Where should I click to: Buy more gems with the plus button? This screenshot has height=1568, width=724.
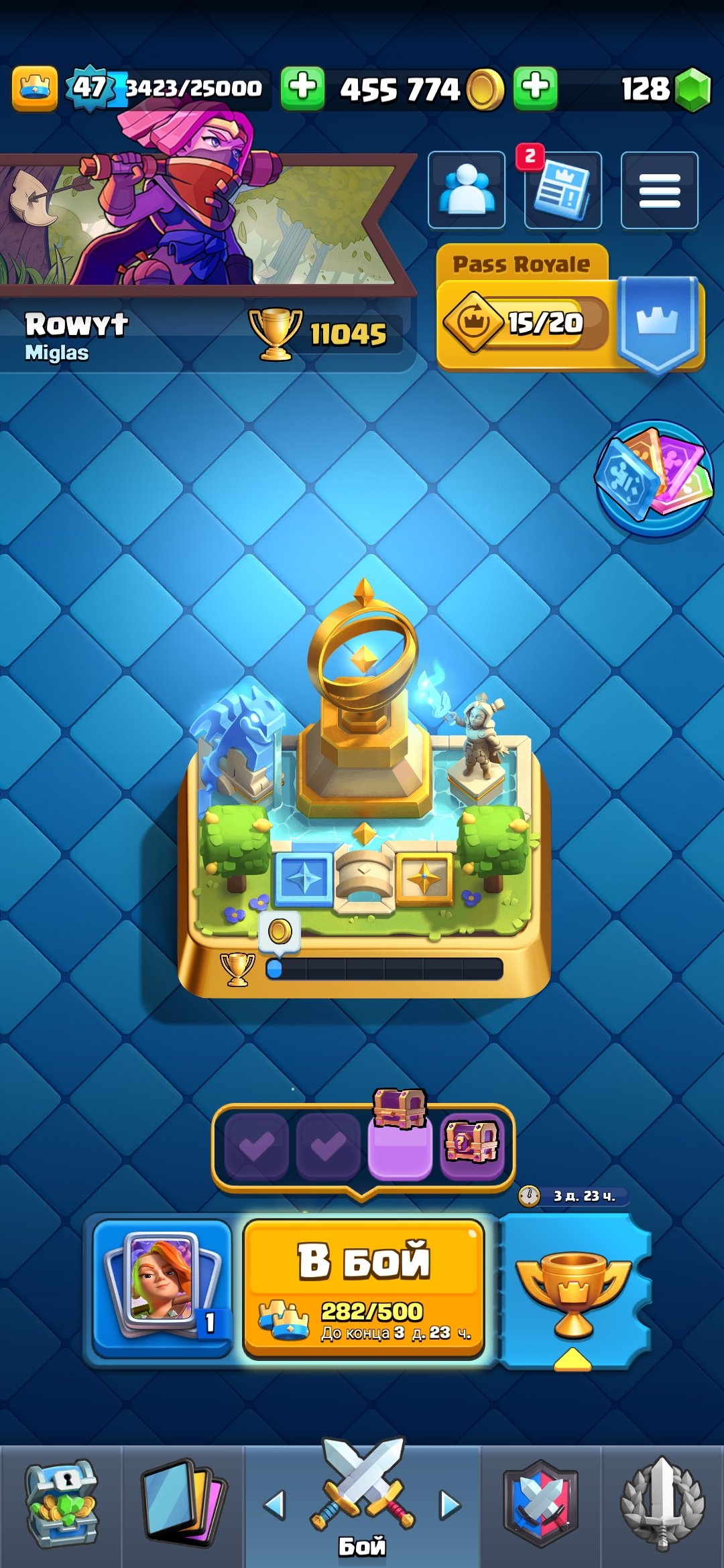click(535, 88)
